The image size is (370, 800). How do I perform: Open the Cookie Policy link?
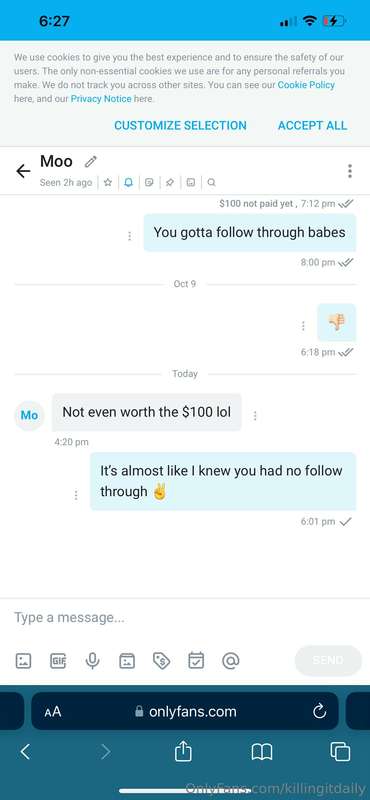coord(306,85)
